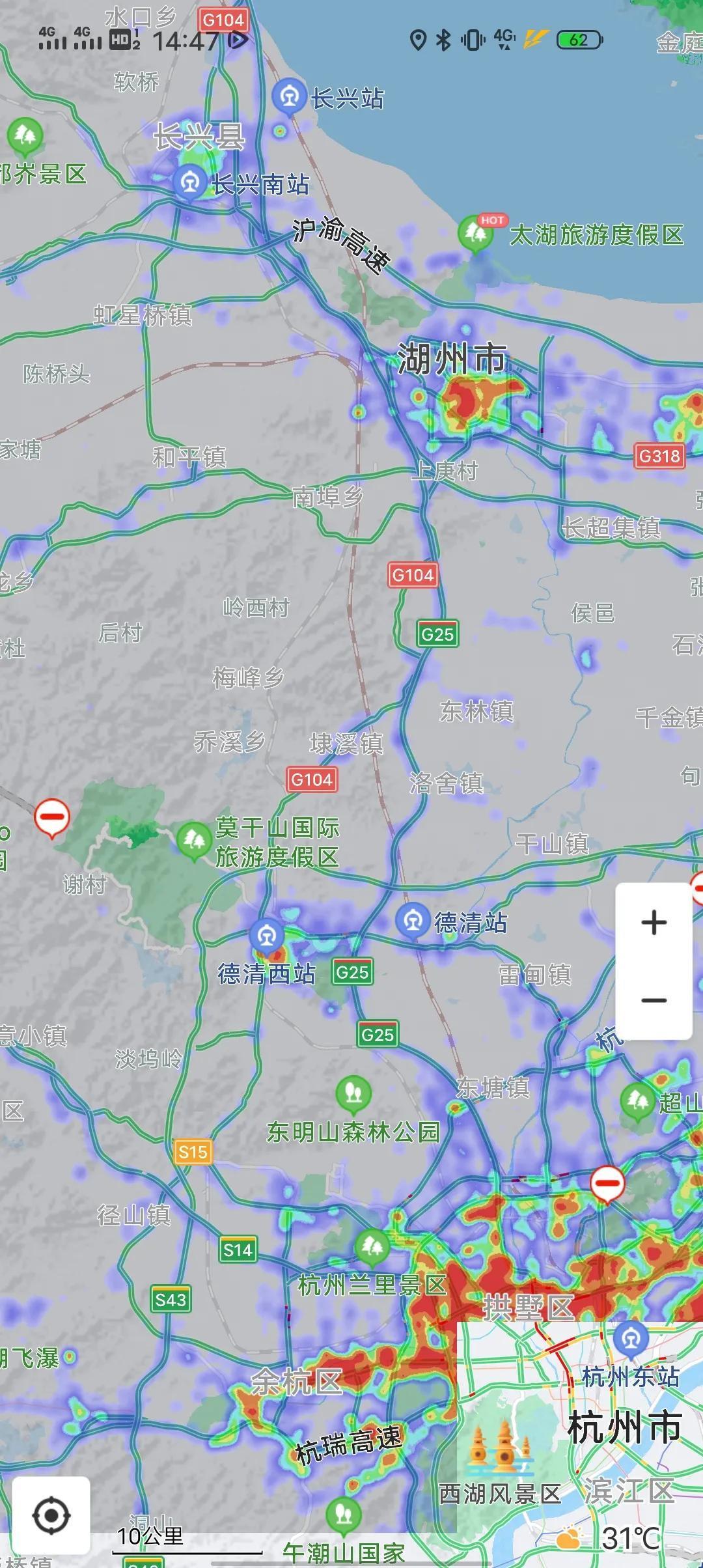Select the 德清西站 station marker
Image resolution: width=703 pixels, height=1568 pixels.
pos(266,936)
